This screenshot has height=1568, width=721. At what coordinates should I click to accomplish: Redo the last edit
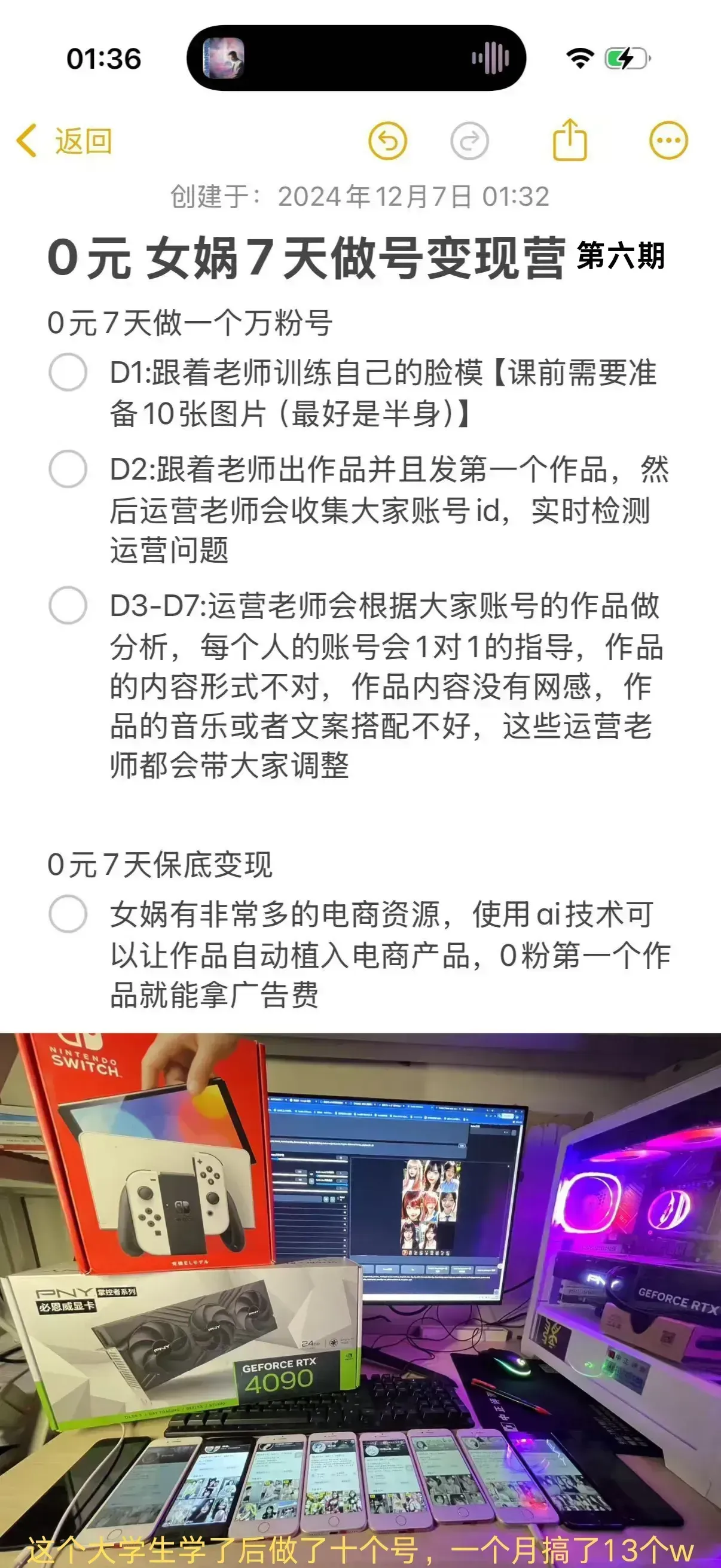point(469,141)
